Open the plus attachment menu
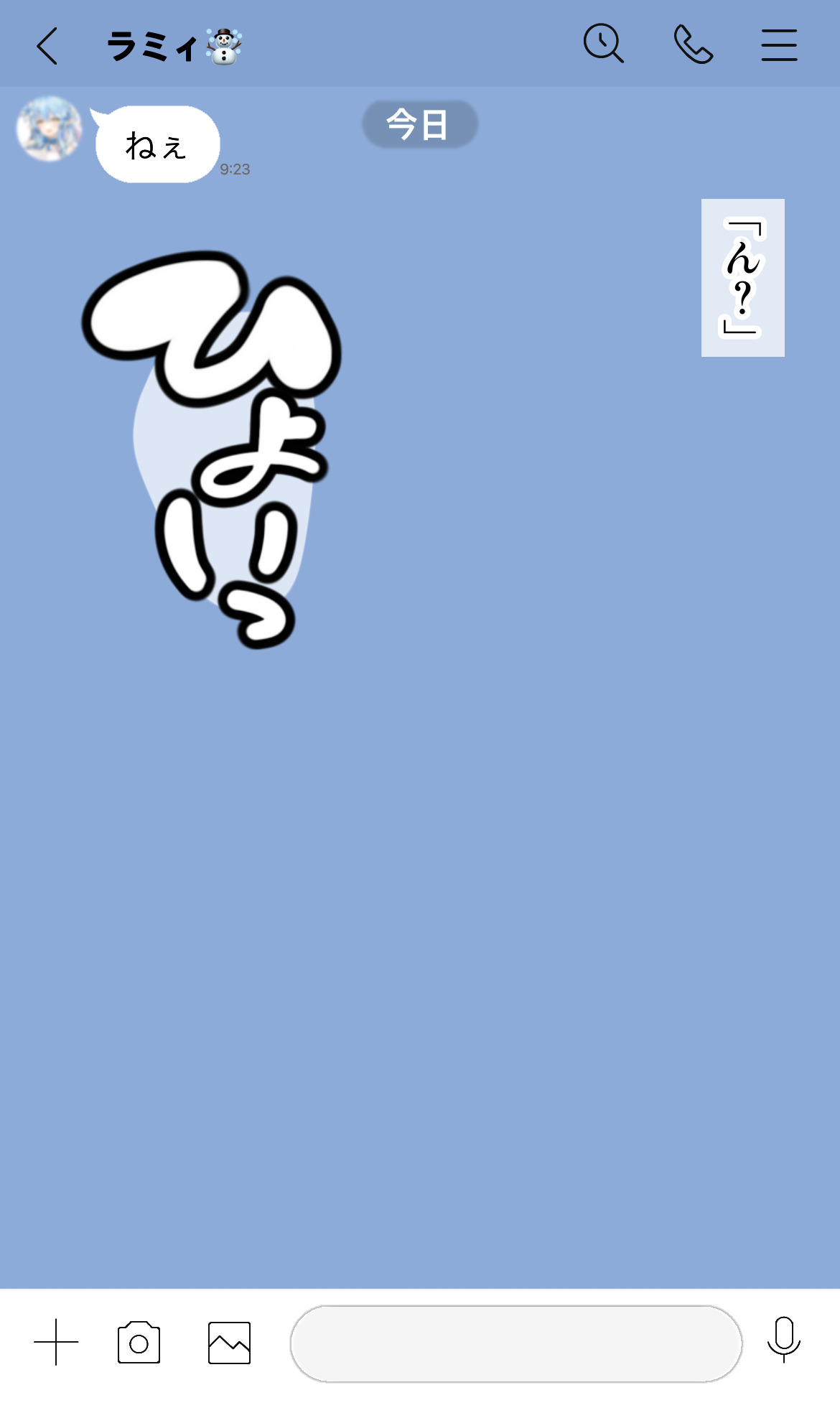The image size is (840, 1413). pyautogui.click(x=56, y=1342)
